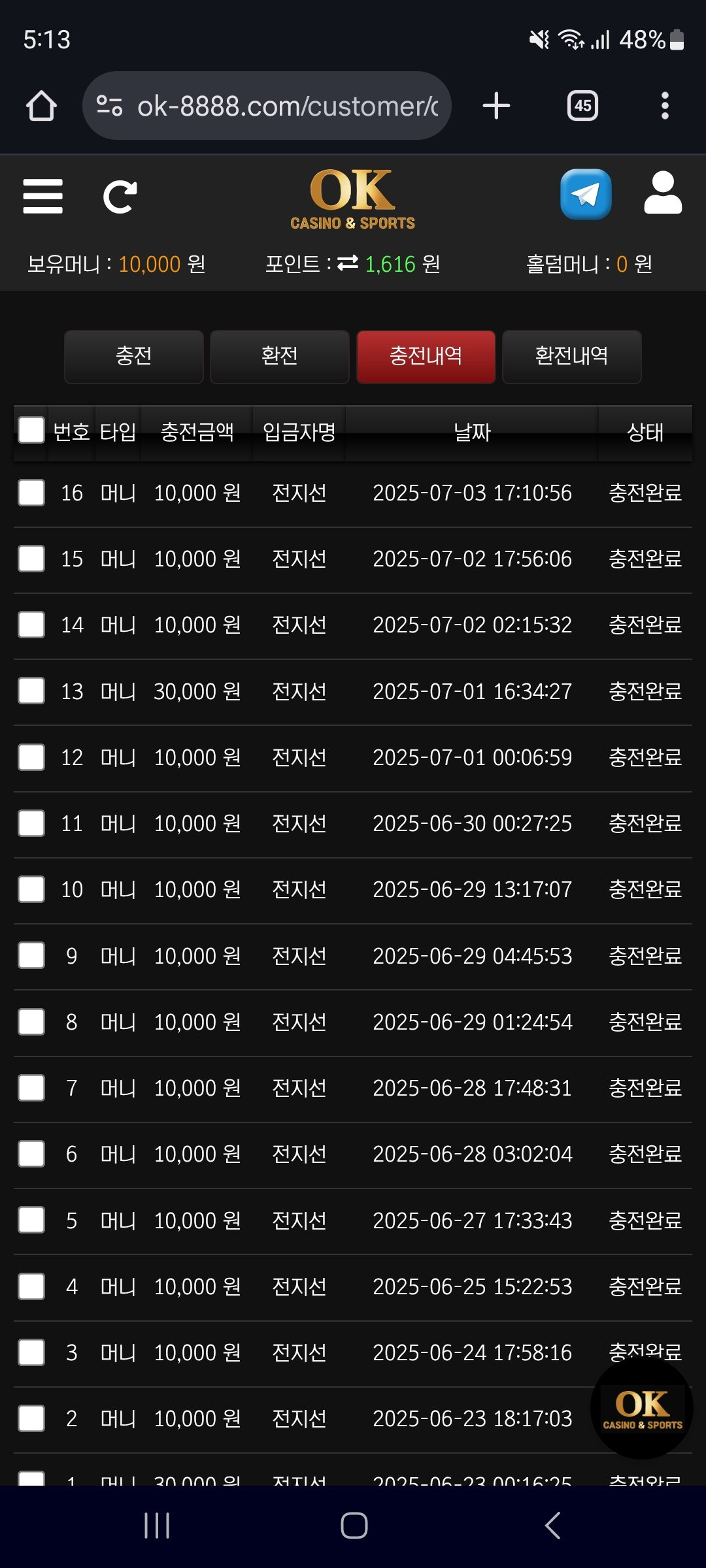Screen dimensions: 706x1568
Task: Open the browser overflow menu
Action: pos(665,106)
